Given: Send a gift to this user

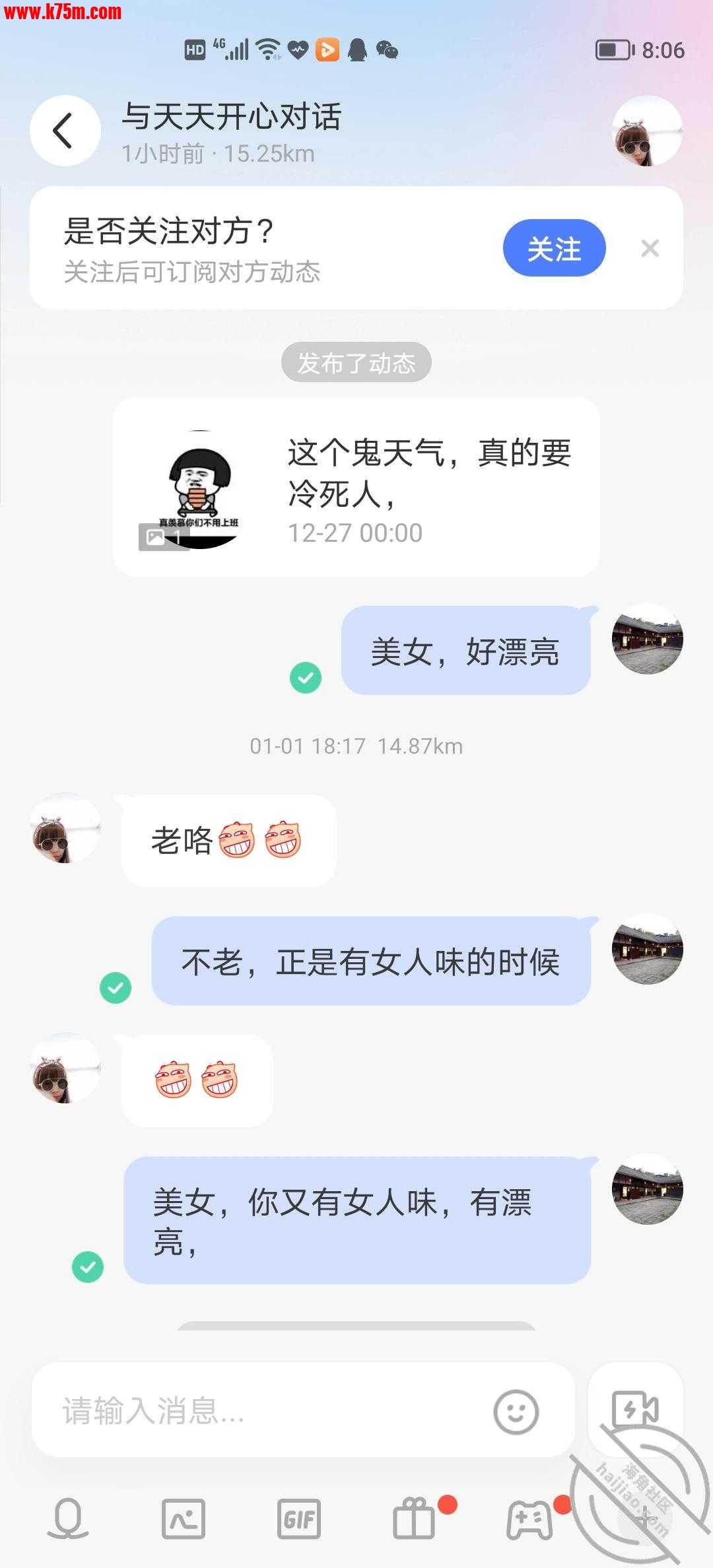Looking at the screenshot, I should 415,1519.
